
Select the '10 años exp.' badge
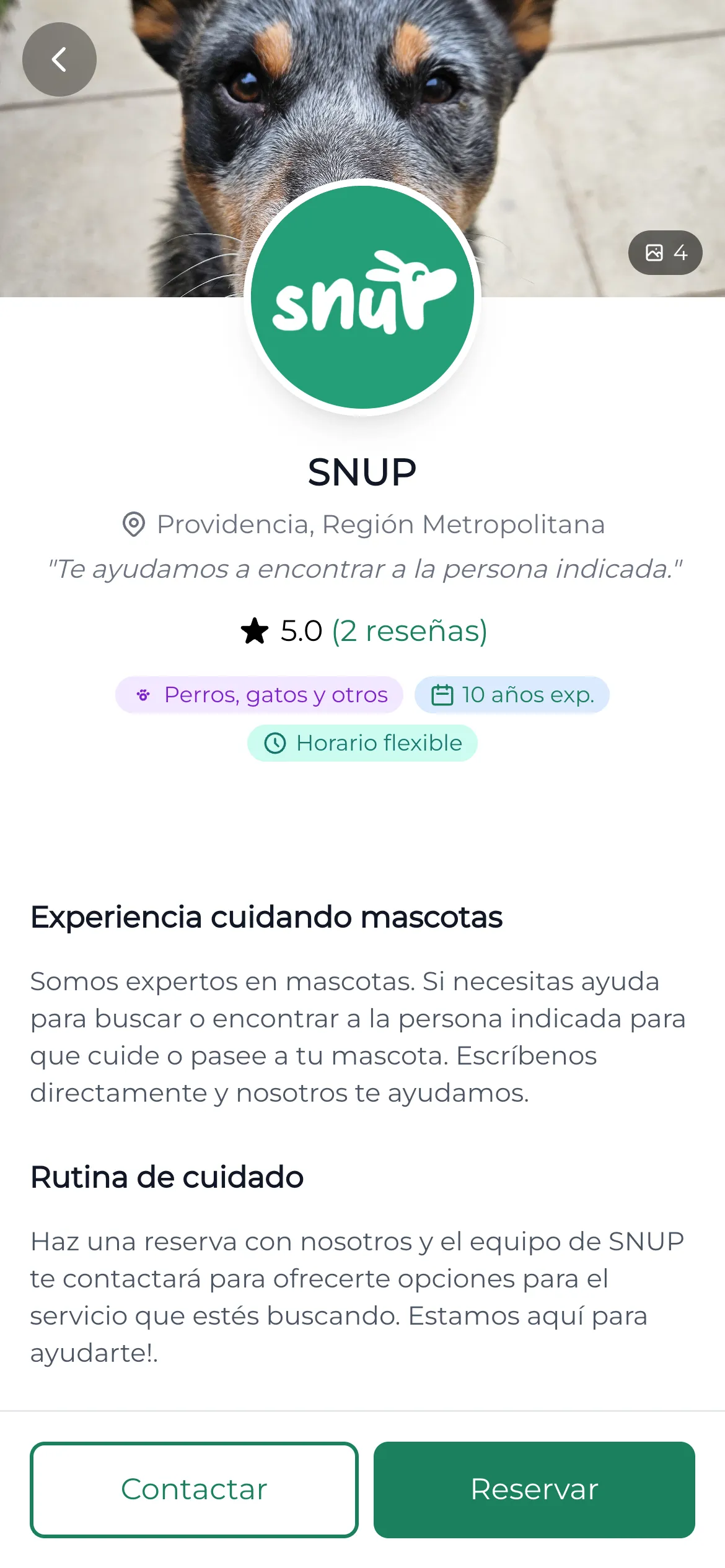pos(512,695)
